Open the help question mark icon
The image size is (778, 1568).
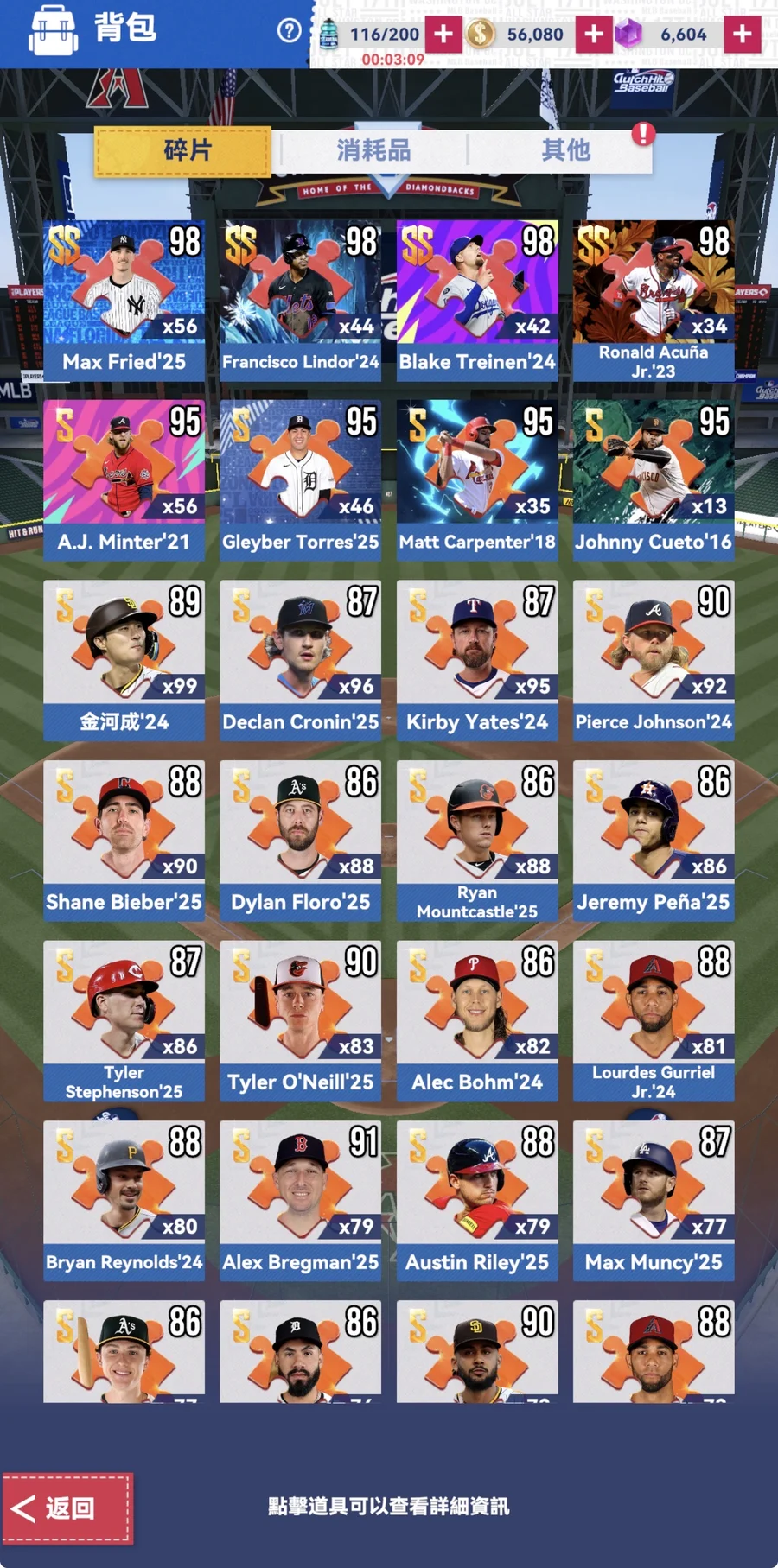pyautogui.click(x=289, y=32)
